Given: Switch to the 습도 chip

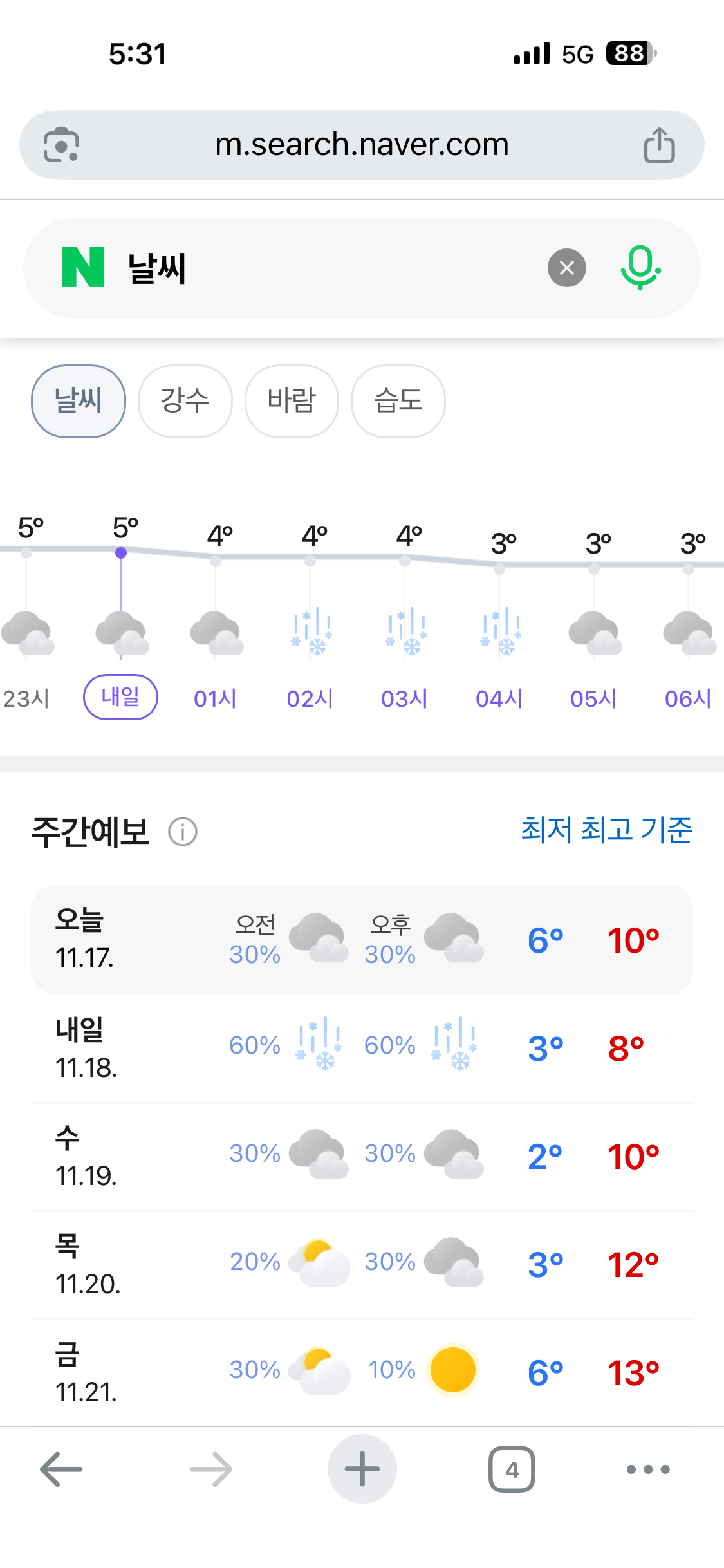Looking at the screenshot, I should (x=398, y=401).
